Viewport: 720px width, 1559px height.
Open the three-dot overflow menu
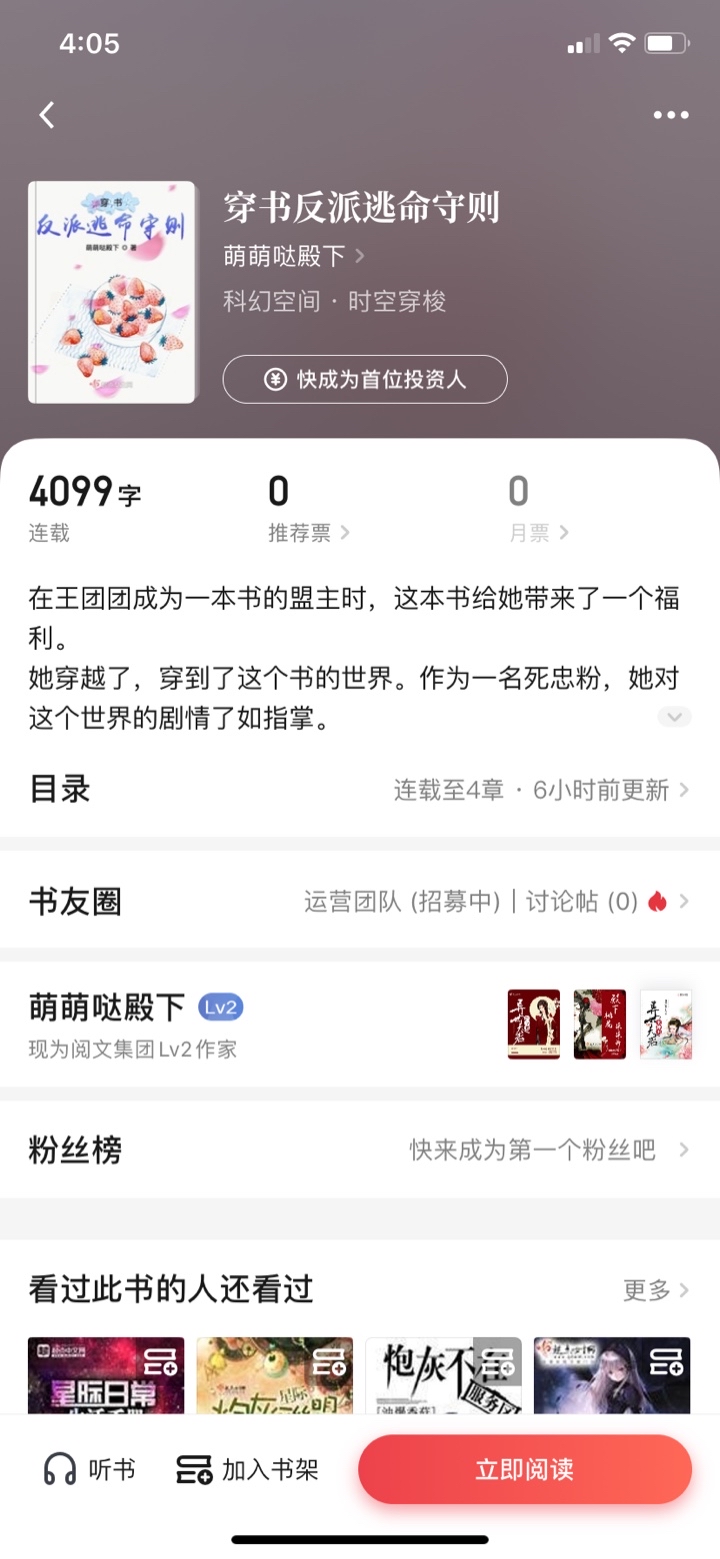671,115
